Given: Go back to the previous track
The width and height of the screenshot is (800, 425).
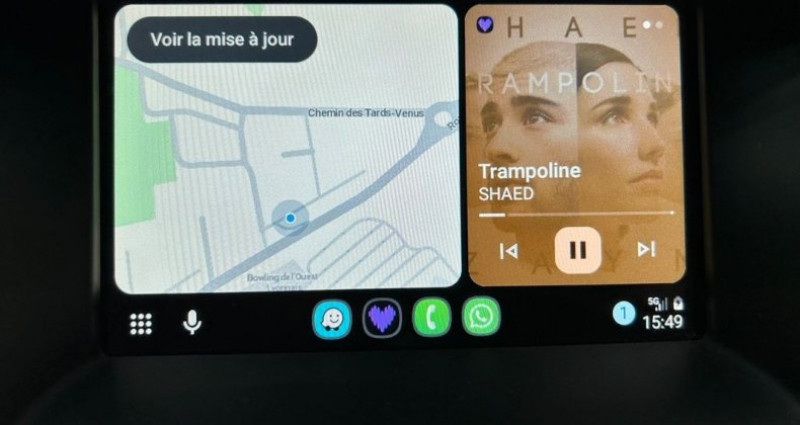Looking at the screenshot, I should click(x=509, y=251).
